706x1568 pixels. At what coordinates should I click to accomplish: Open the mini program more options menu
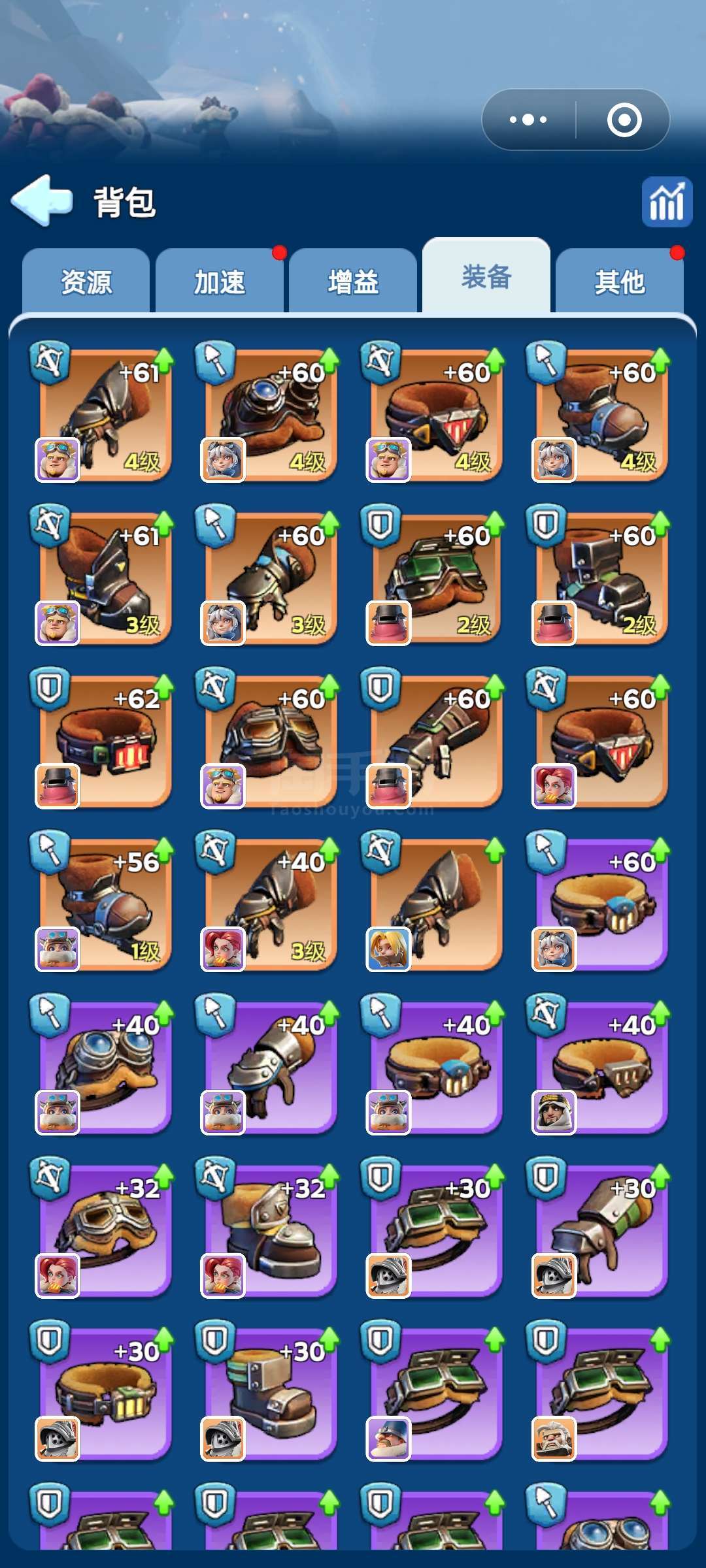[x=528, y=120]
